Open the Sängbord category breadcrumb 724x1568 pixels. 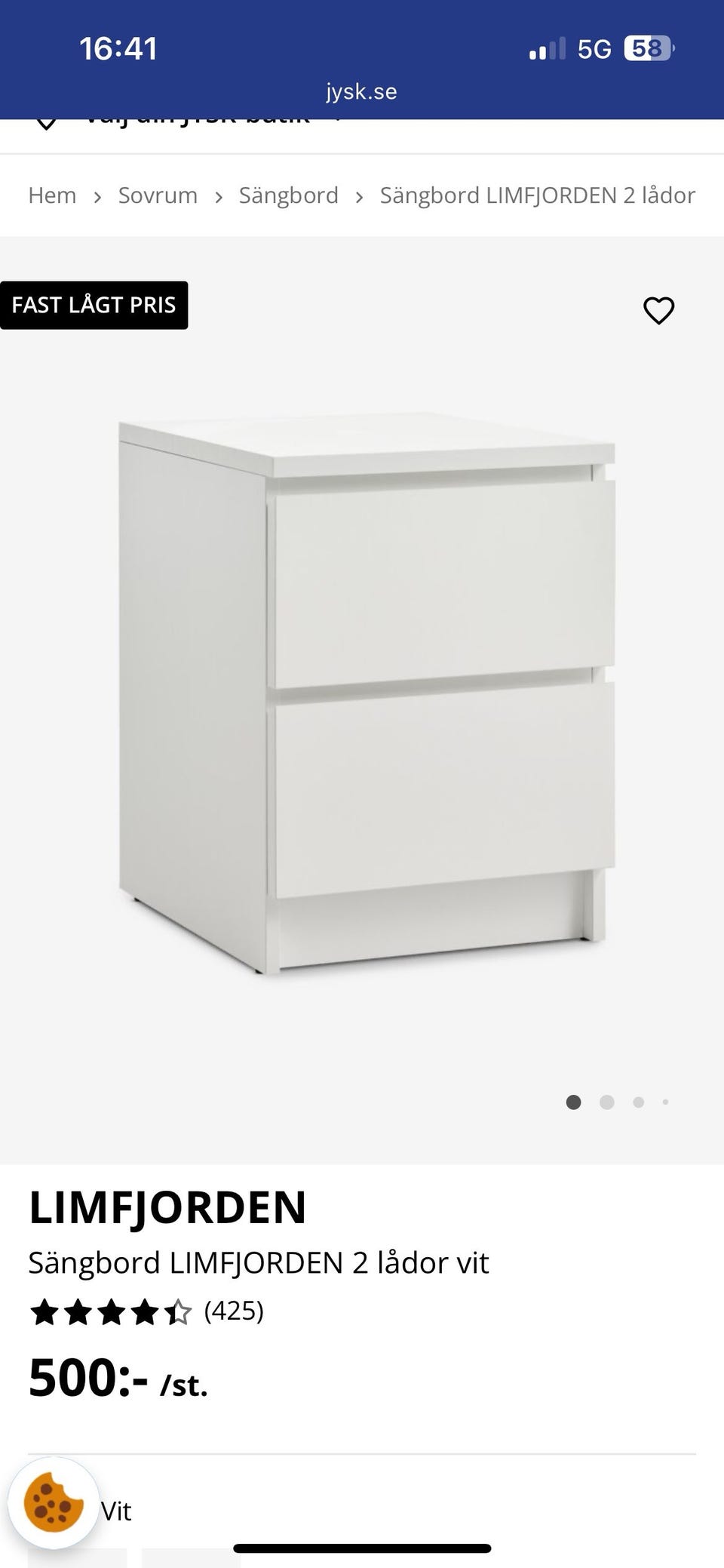pos(289,195)
